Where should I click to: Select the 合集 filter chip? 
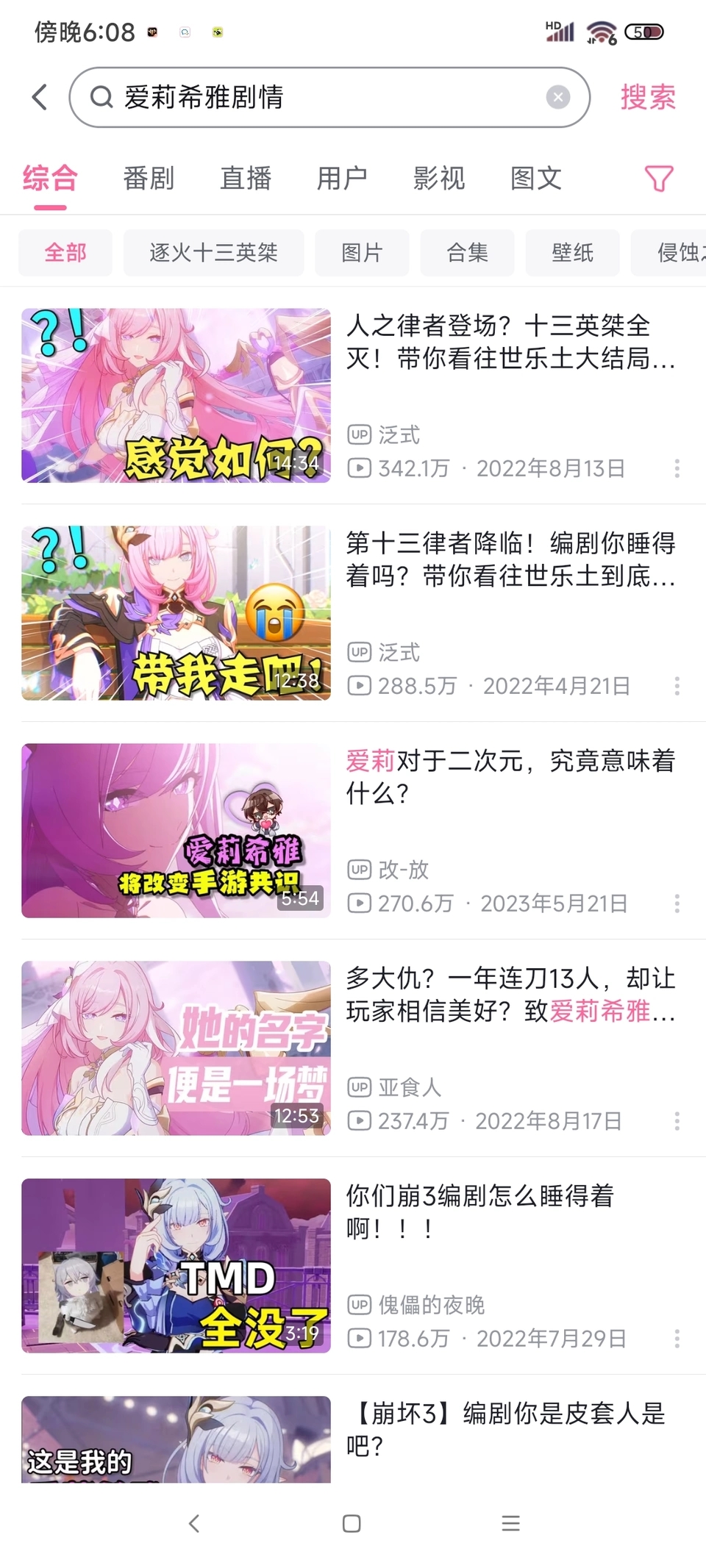tap(467, 253)
